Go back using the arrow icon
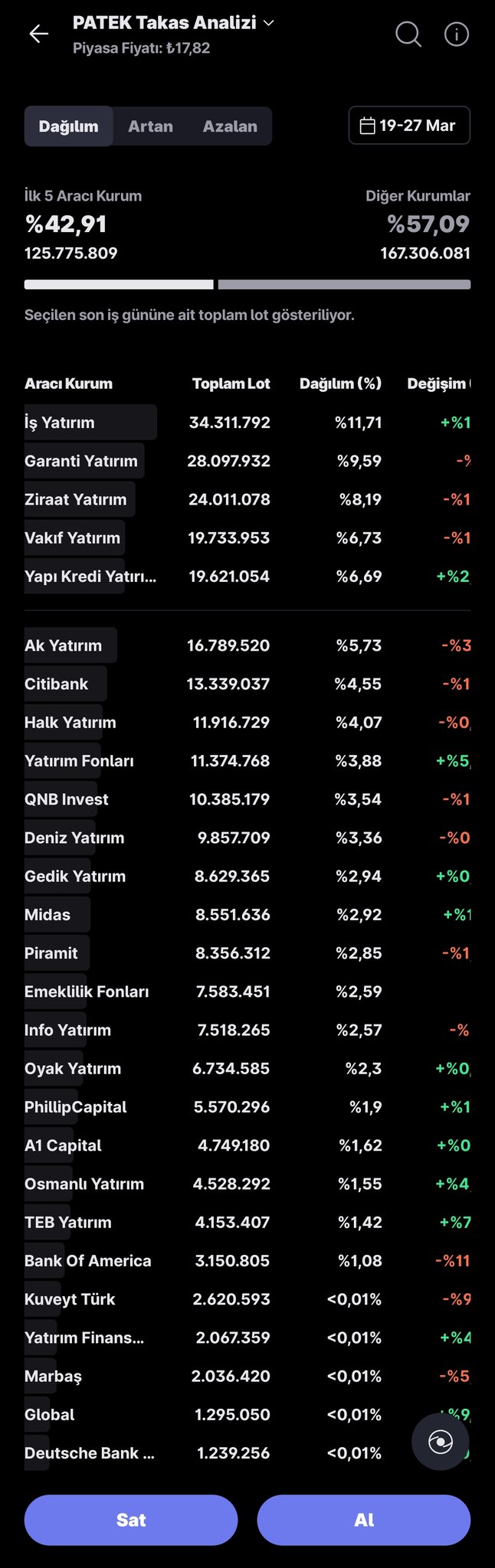The width and height of the screenshot is (495, 1568). coord(38,34)
